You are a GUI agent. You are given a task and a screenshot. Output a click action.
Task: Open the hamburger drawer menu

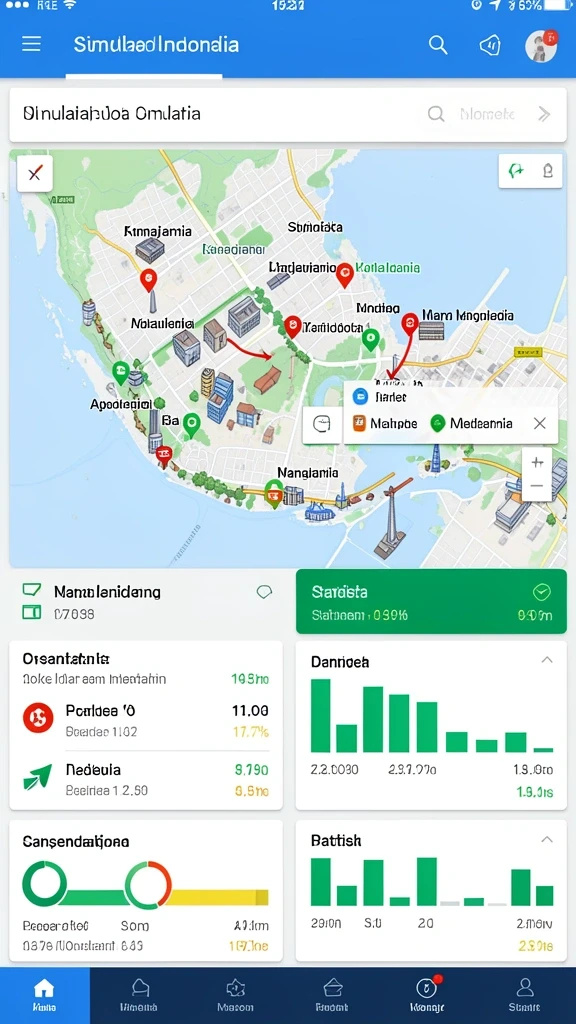[31, 44]
